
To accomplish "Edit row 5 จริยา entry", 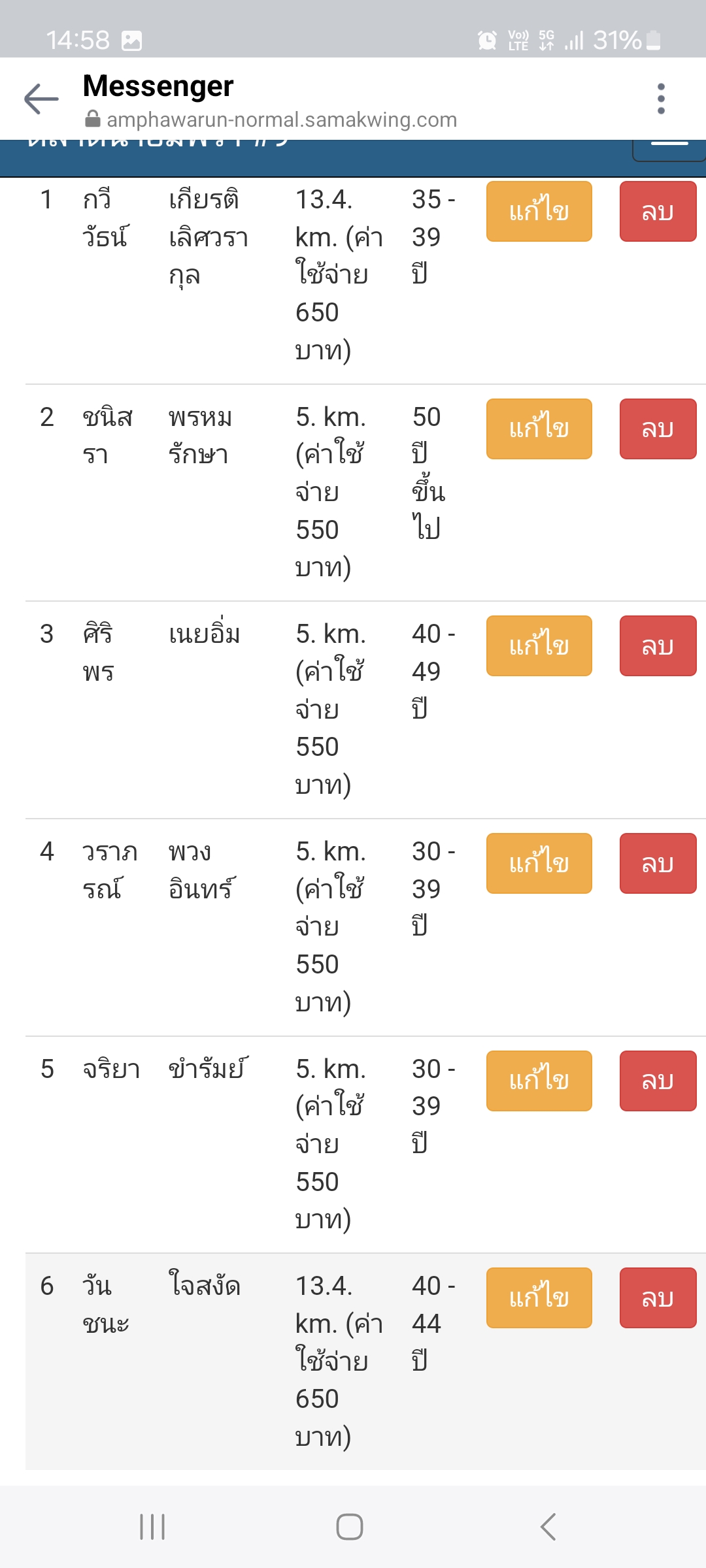I will click(539, 1081).
